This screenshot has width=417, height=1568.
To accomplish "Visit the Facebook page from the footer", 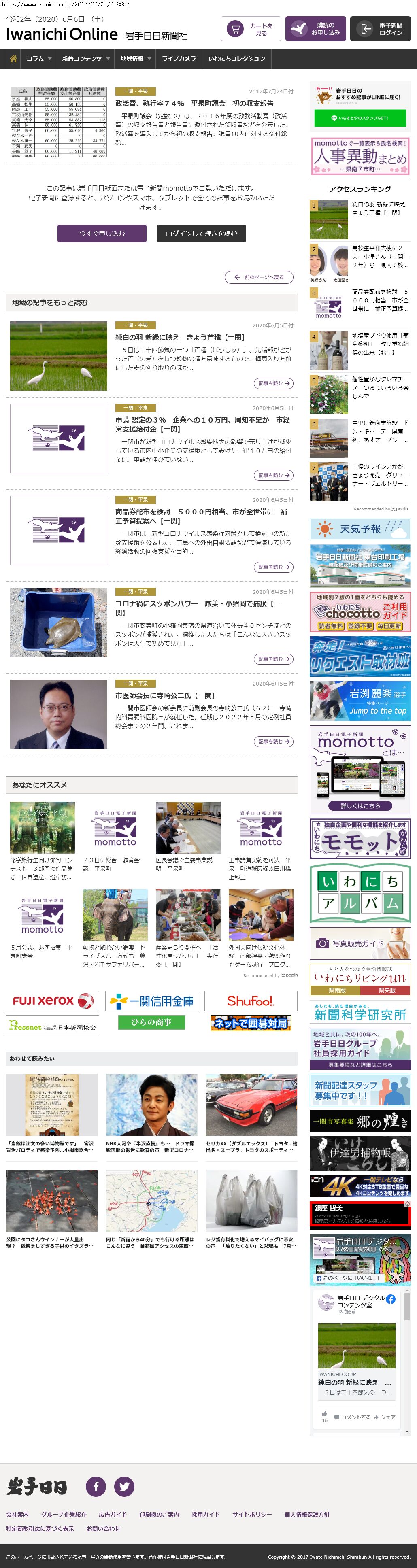I will [x=96, y=1486].
